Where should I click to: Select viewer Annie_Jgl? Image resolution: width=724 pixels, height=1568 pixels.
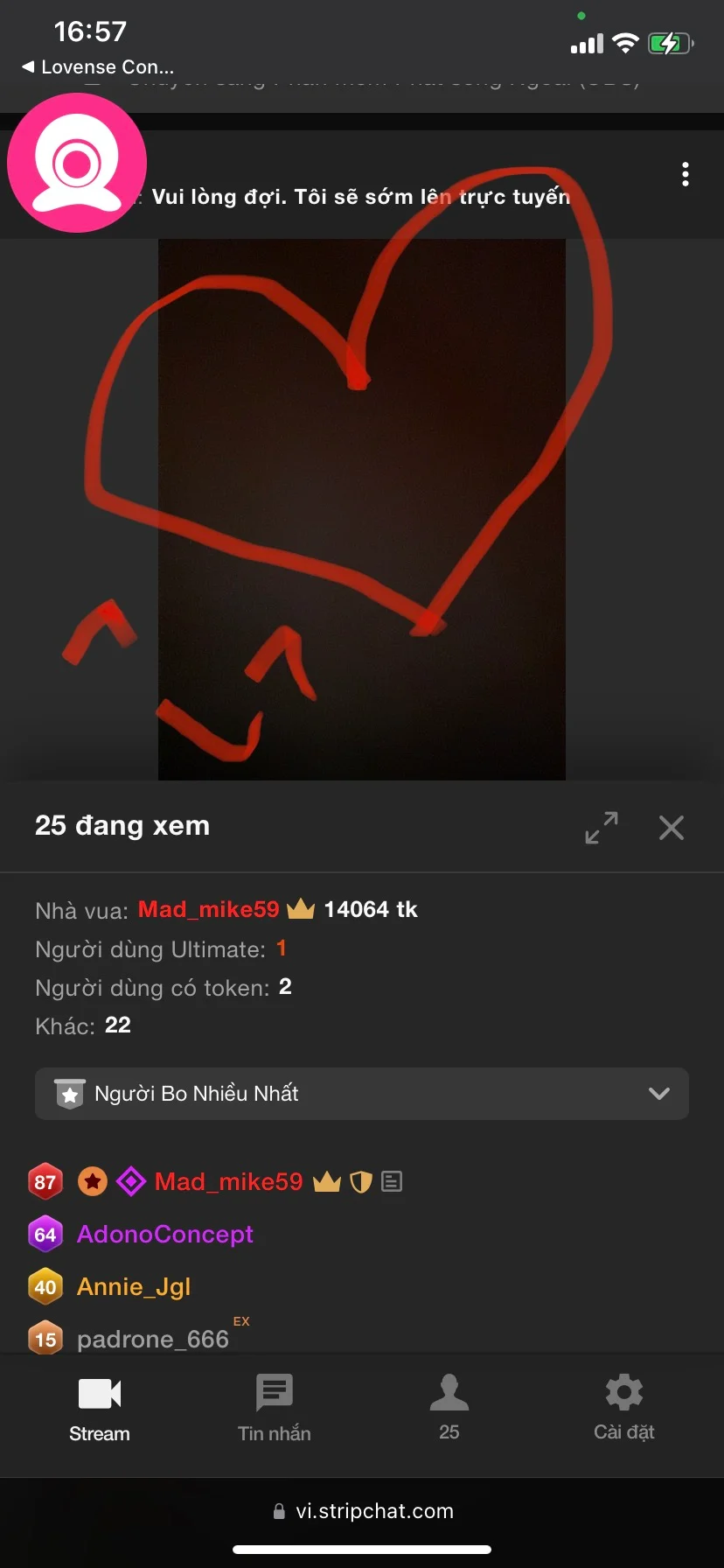point(134,1287)
